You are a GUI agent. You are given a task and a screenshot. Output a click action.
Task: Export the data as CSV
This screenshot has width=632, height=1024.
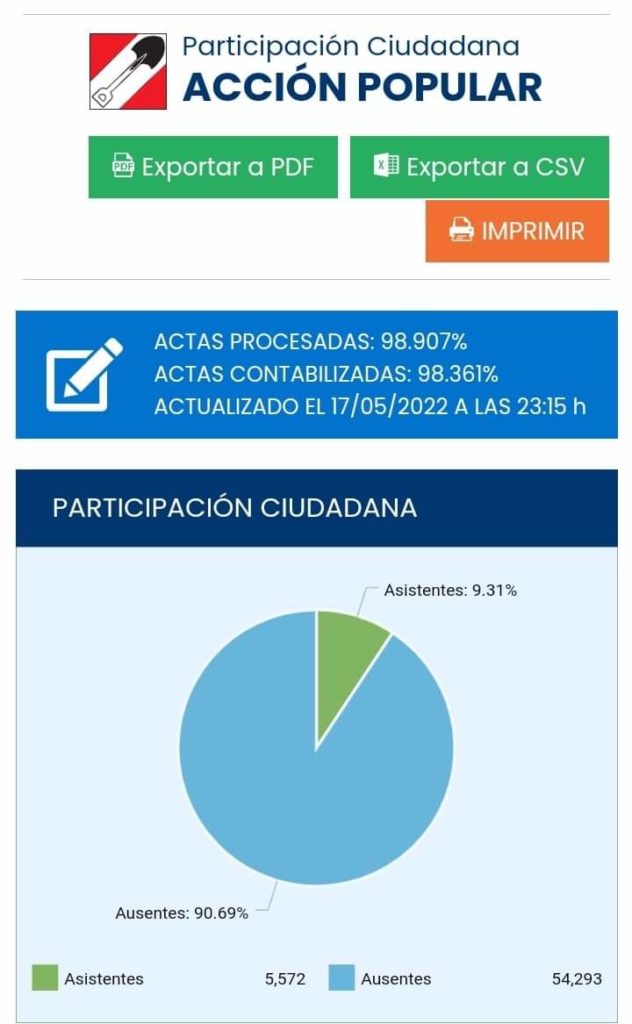point(479,167)
